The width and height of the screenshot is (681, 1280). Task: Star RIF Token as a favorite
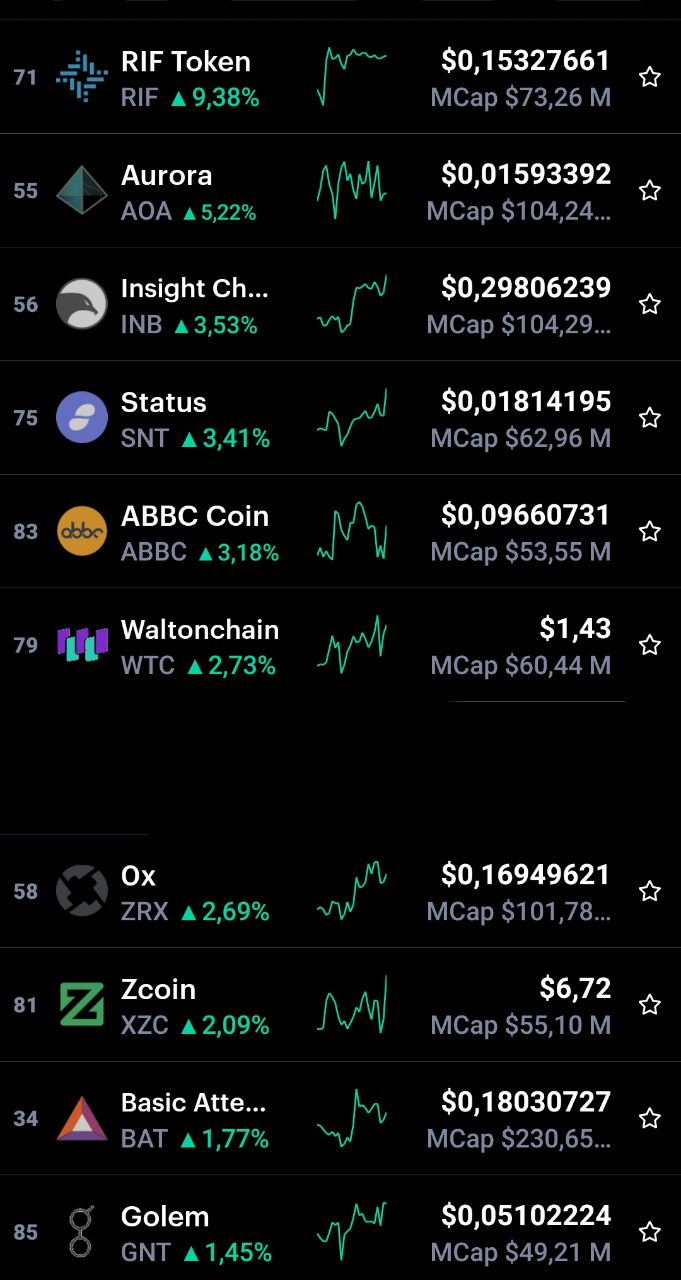pyautogui.click(x=650, y=77)
